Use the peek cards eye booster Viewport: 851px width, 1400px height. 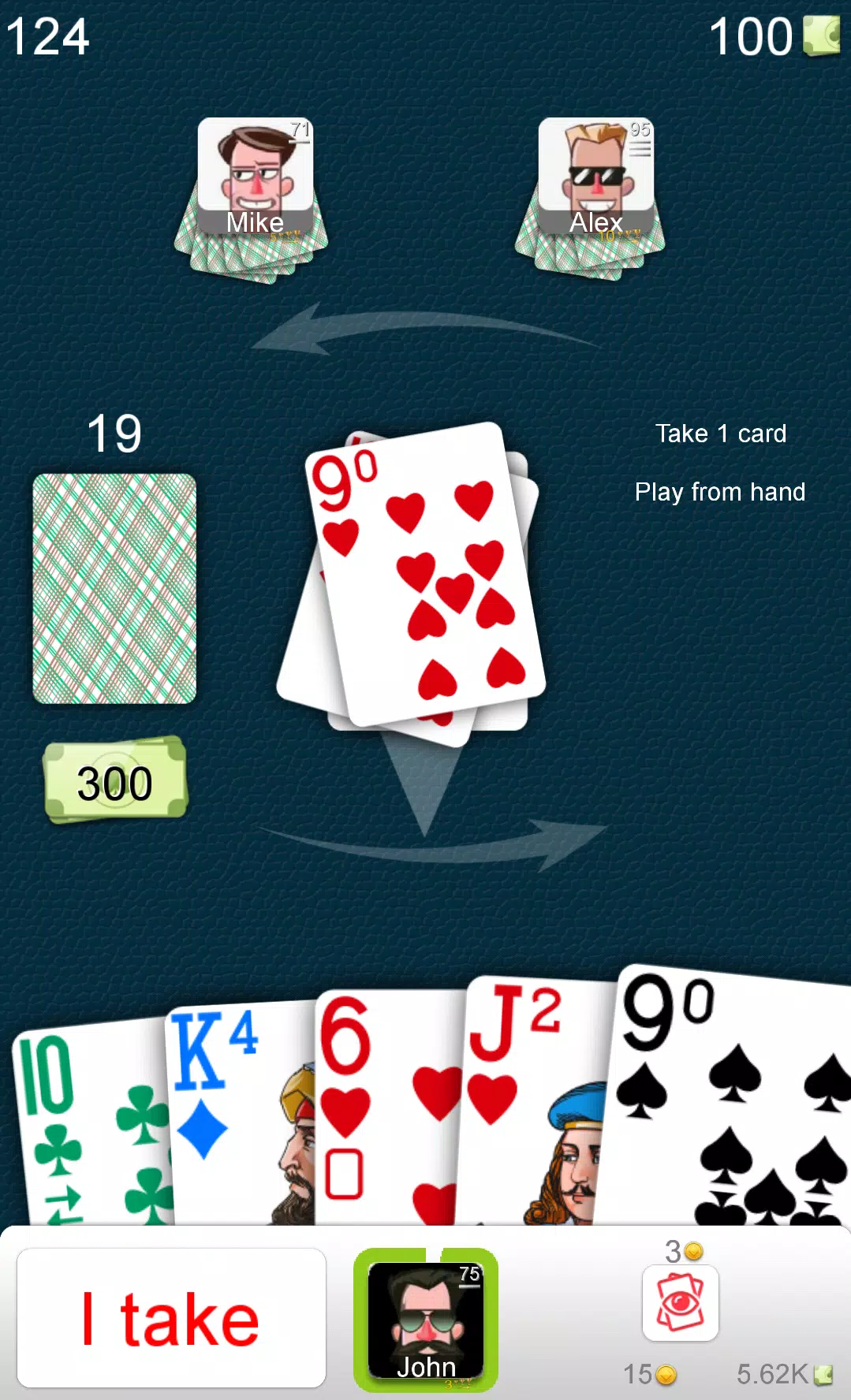(680, 1303)
